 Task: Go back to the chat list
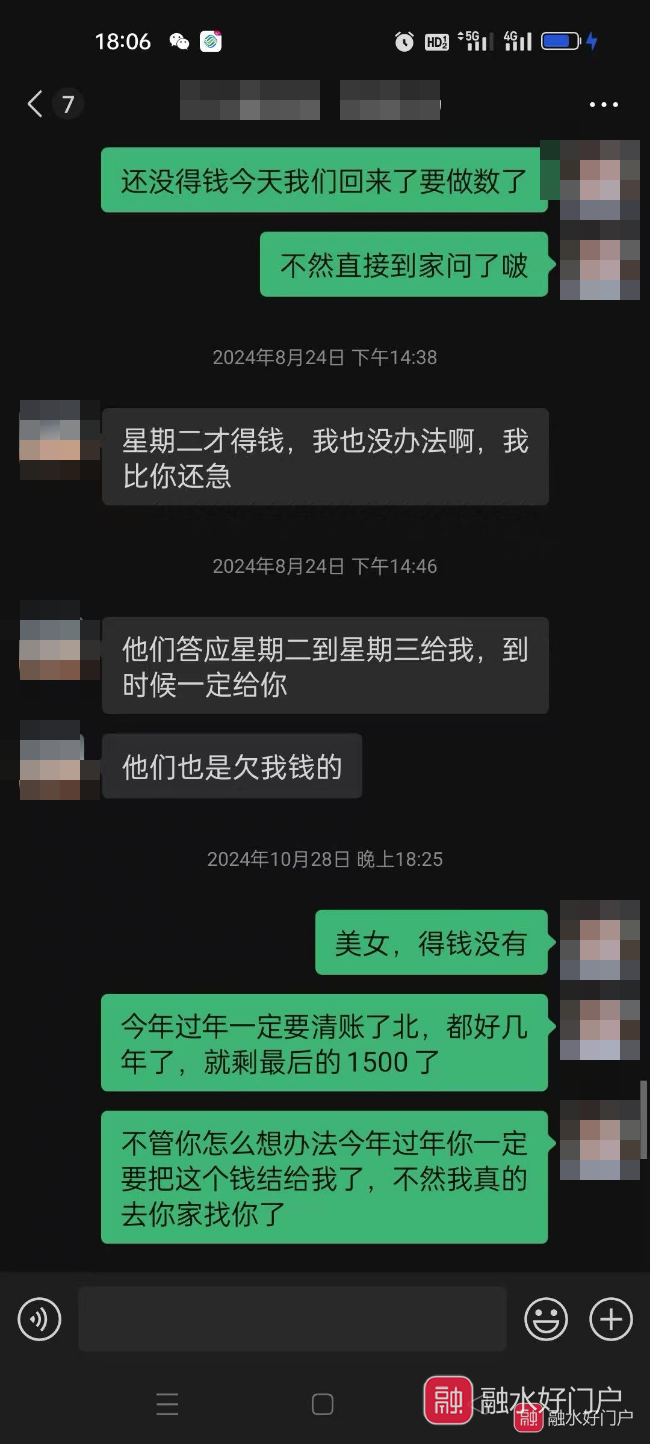pos(36,104)
